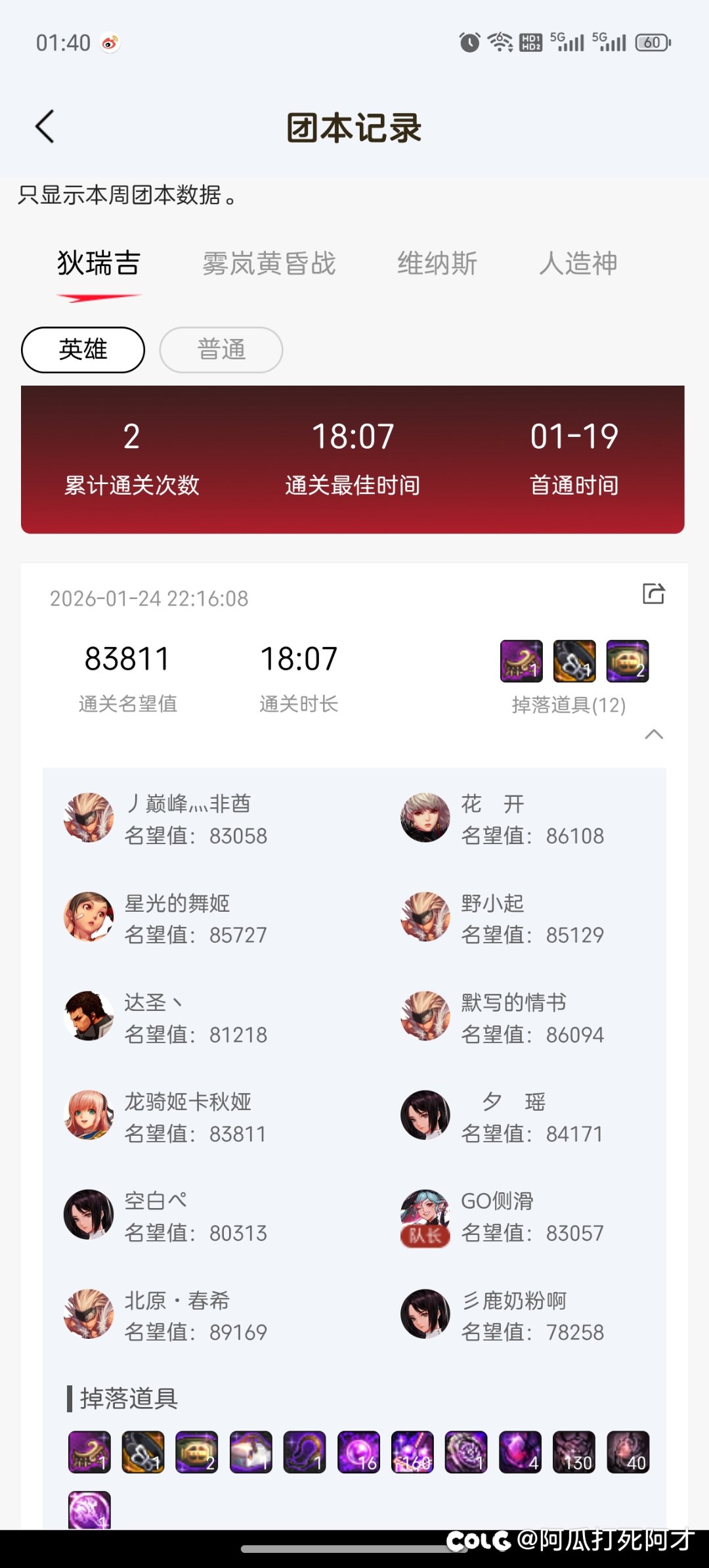The width and height of the screenshot is (709, 1568).
Task: Select 英雄 difficulty chip
Action: (83, 349)
